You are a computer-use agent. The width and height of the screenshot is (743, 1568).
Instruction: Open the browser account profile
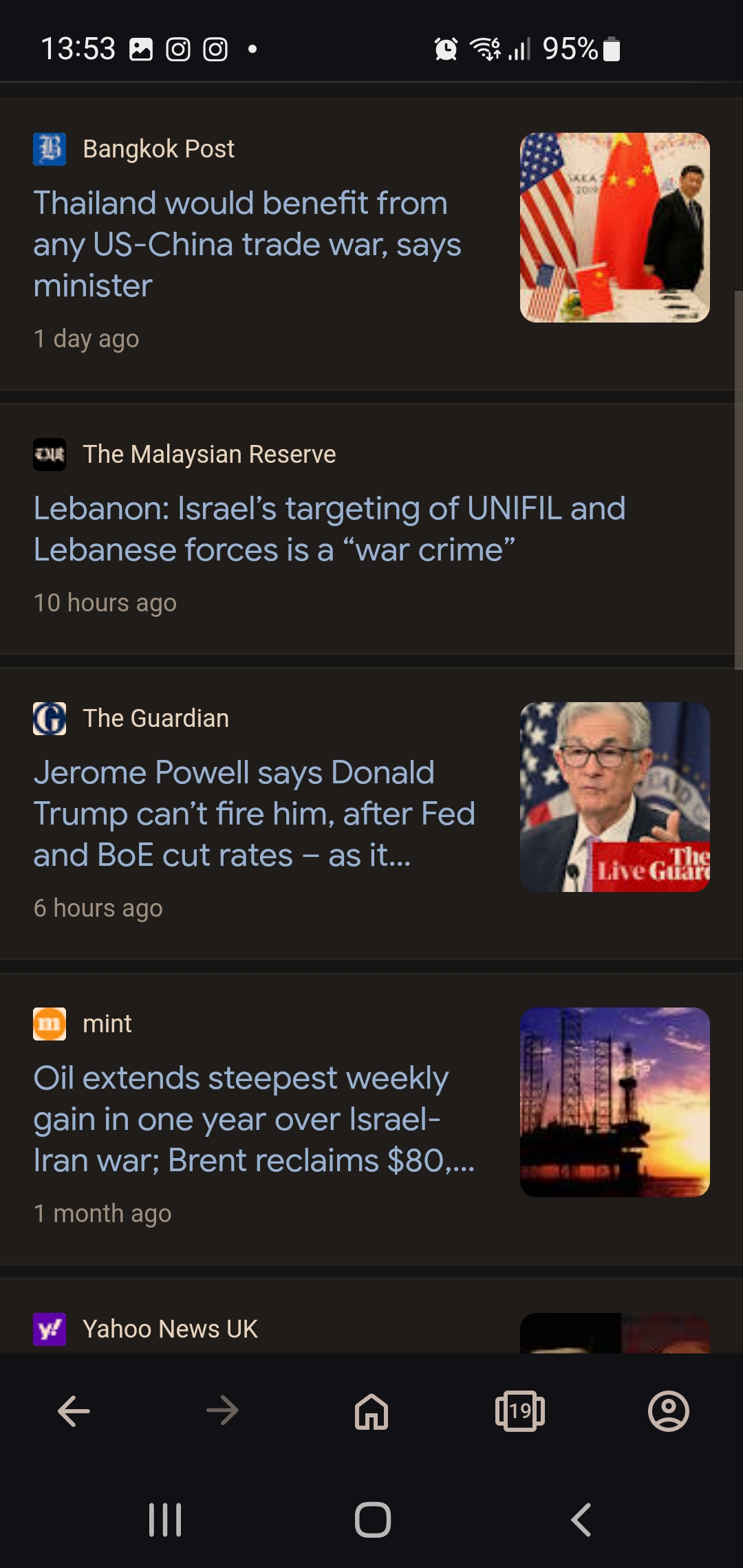tap(669, 1411)
